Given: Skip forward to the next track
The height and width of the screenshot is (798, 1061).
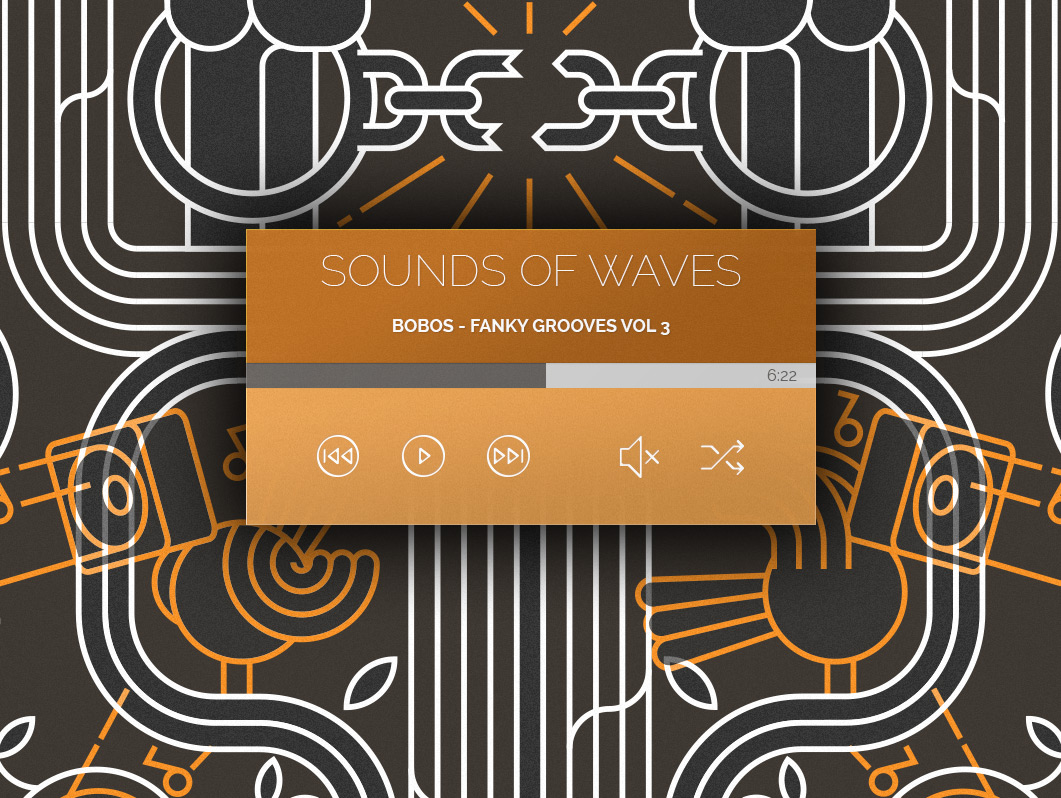Looking at the screenshot, I should [x=508, y=457].
